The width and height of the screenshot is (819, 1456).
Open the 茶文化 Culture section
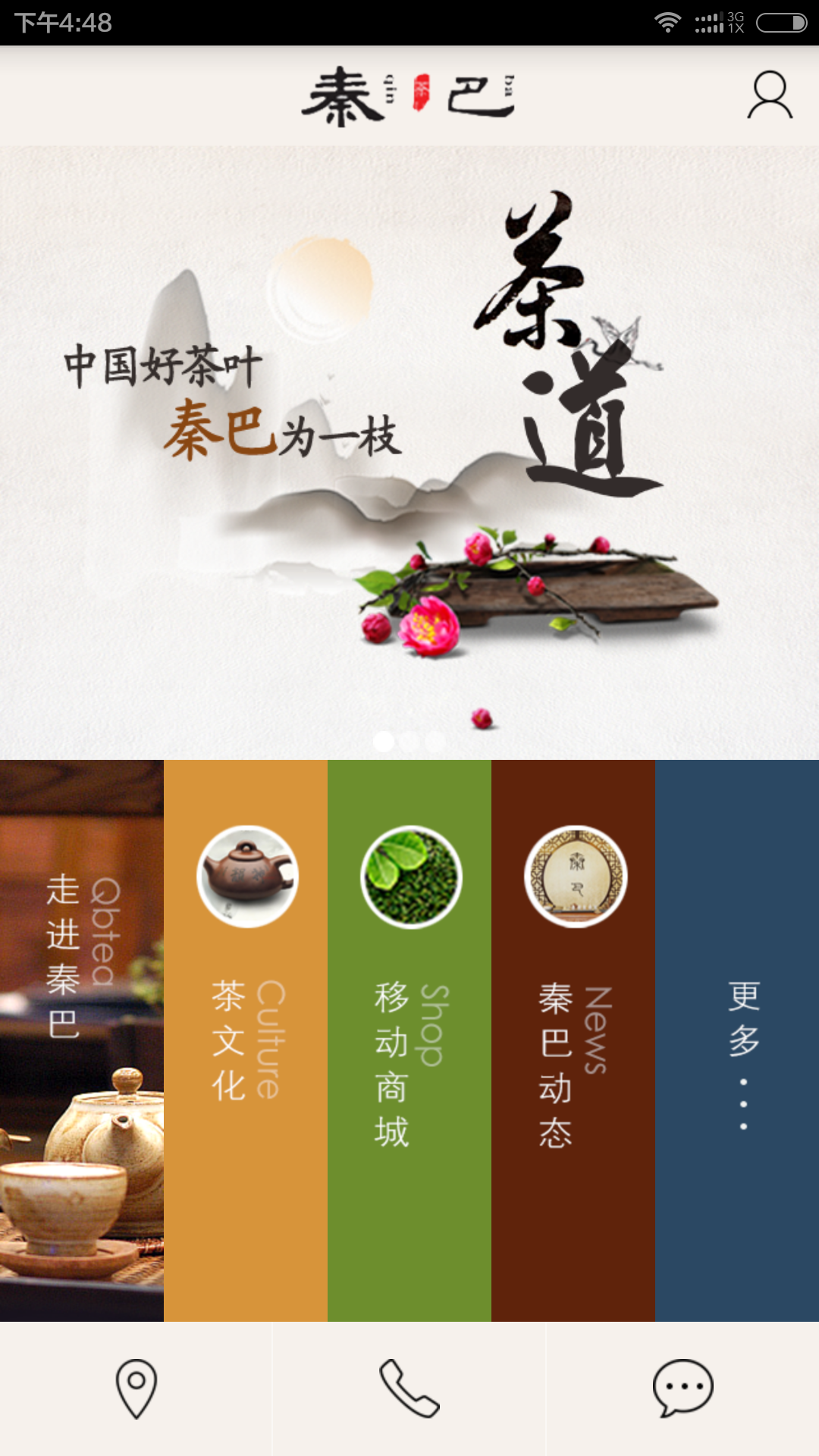click(246, 1040)
